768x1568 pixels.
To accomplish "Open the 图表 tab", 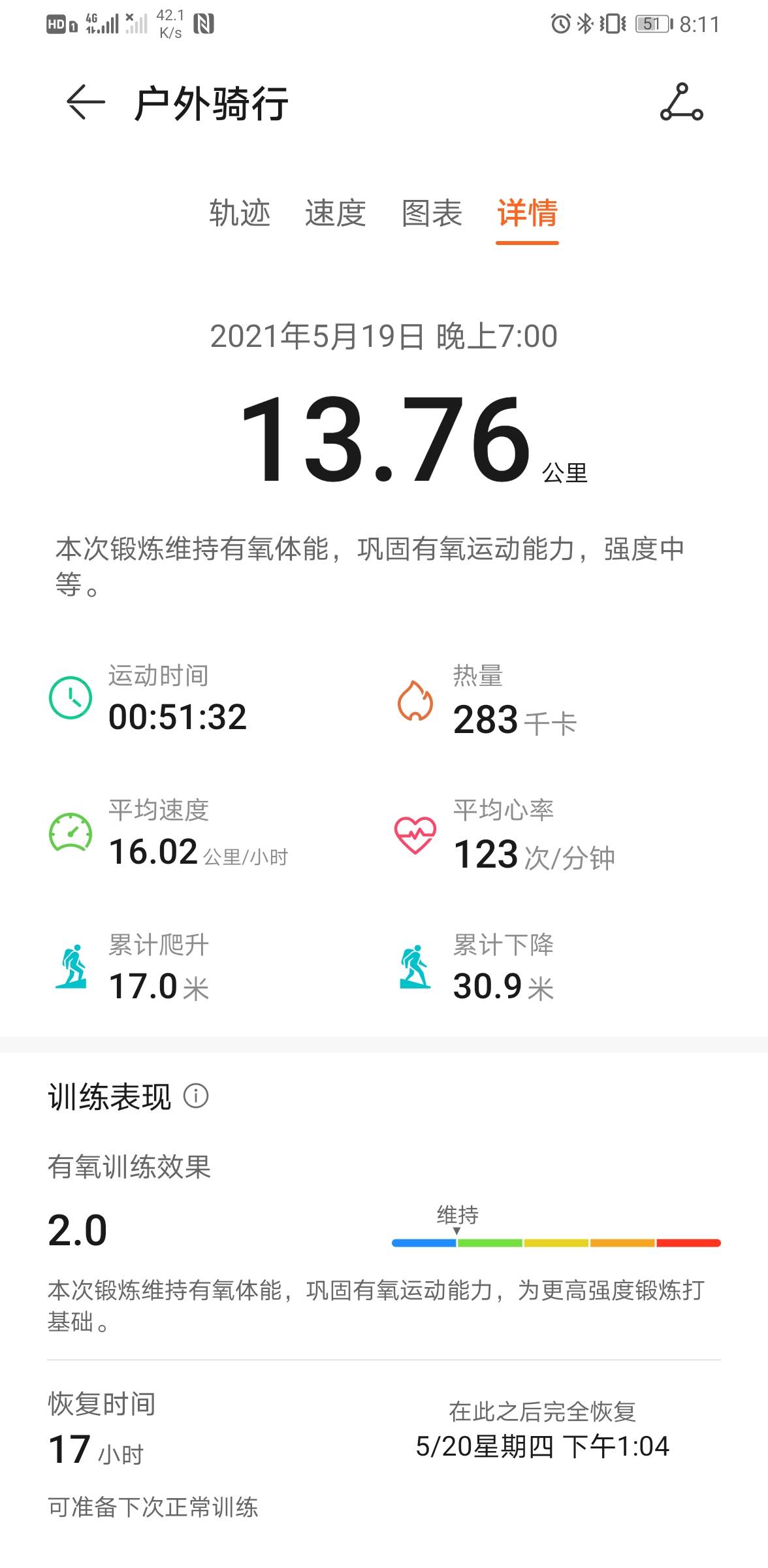I will [x=432, y=213].
